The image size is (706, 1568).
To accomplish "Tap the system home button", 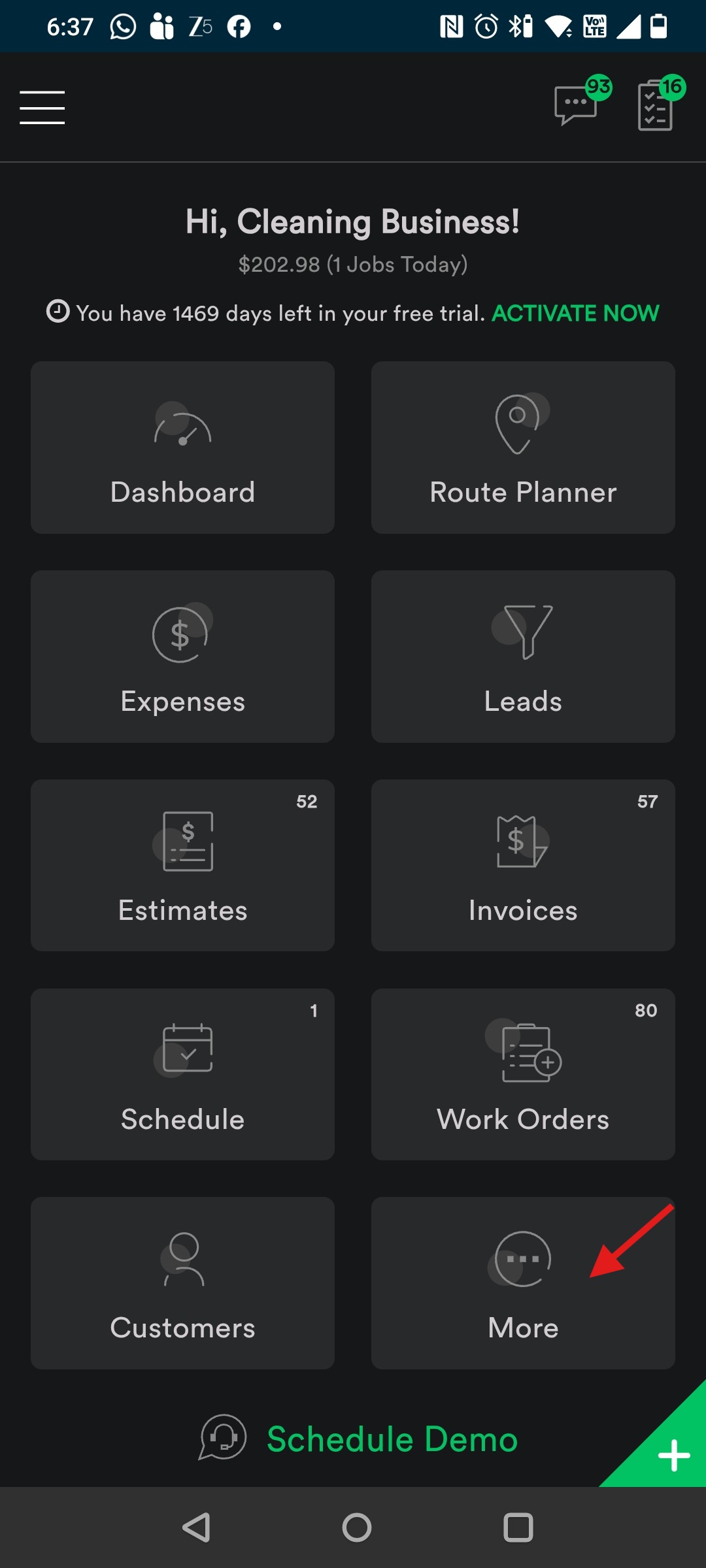I will pyautogui.click(x=357, y=1527).
